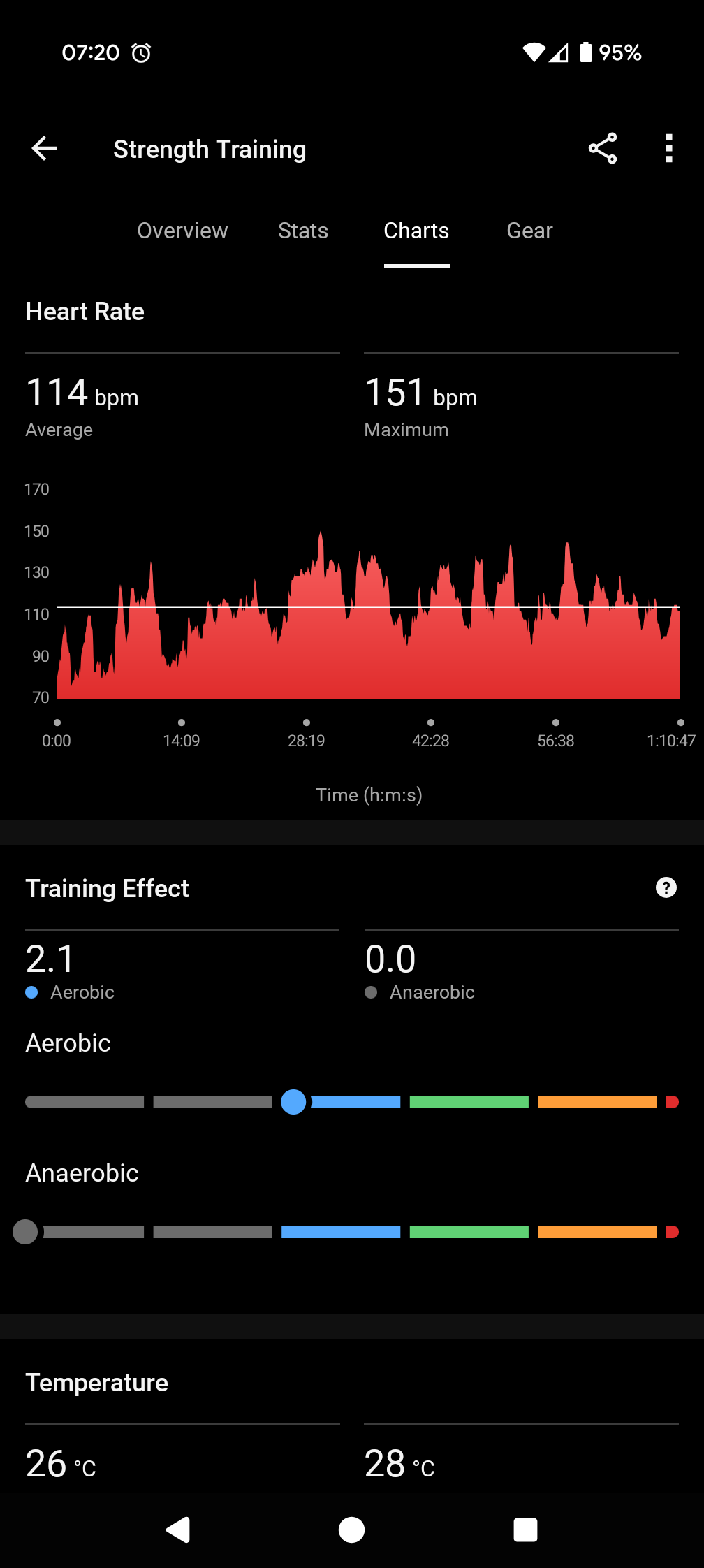Screen dimensions: 704x1568
Task: Open recent apps via square button
Action: (525, 1530)
